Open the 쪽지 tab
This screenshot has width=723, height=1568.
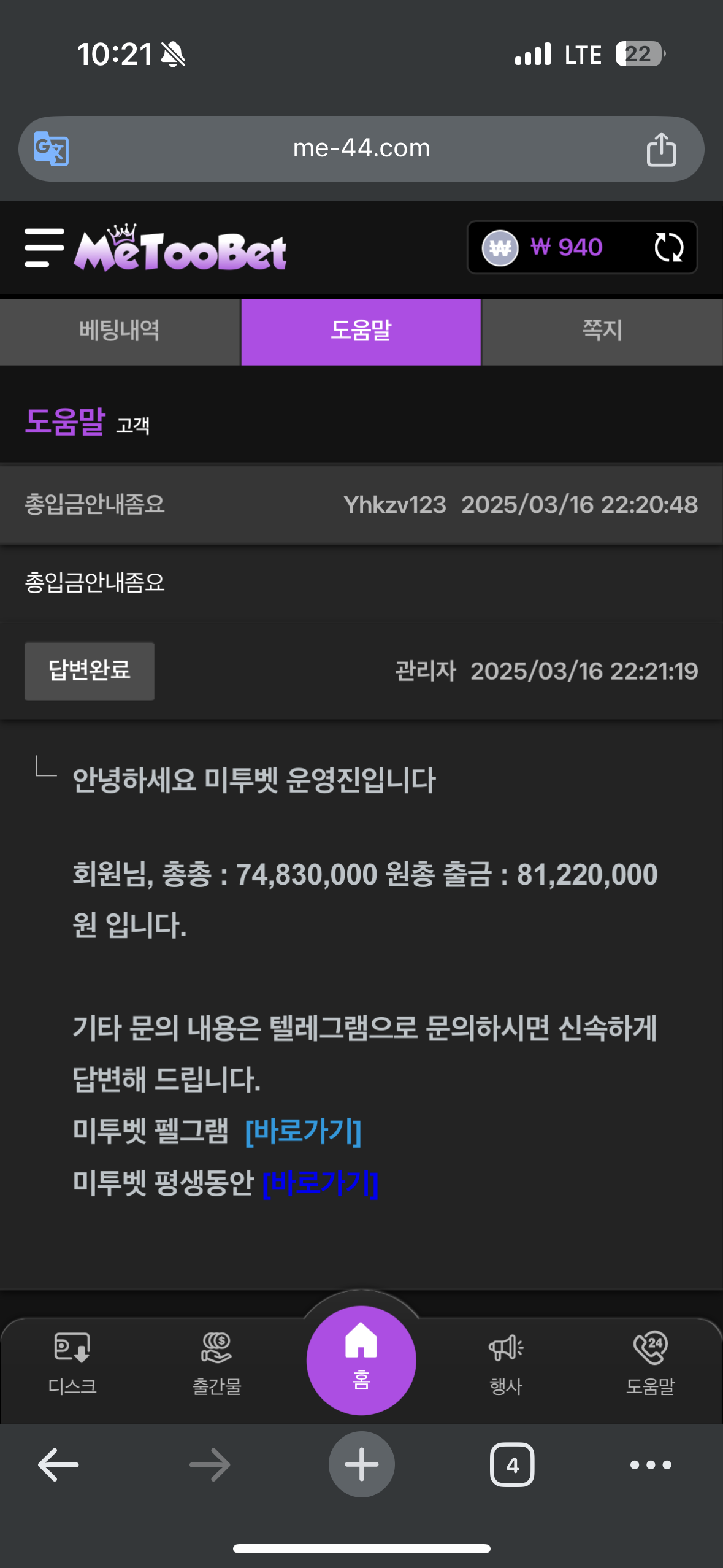click(x=602, y=331)
